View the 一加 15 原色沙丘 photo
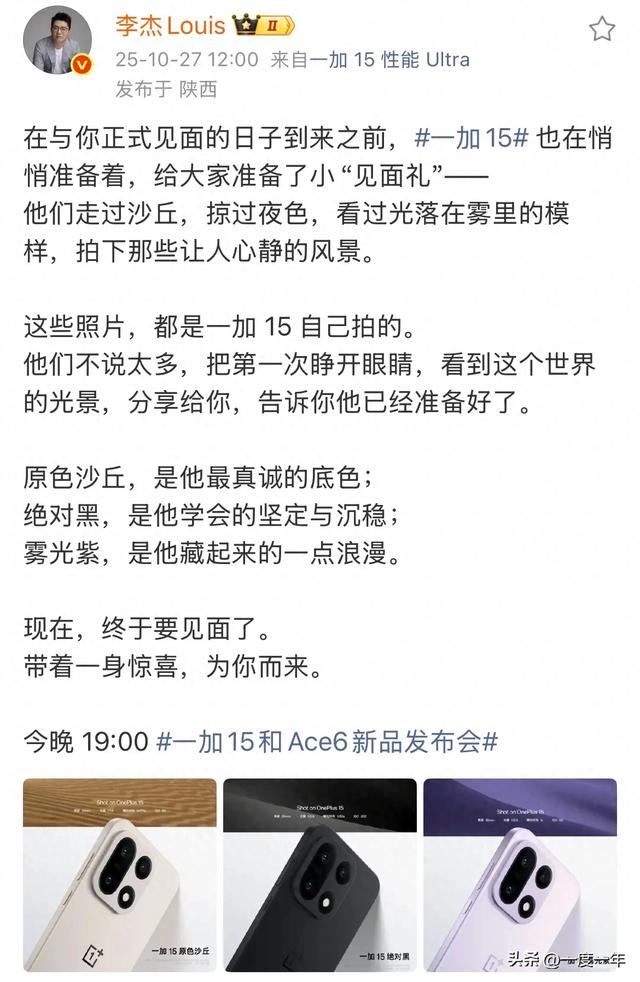Image resolution: width=640 pixels, height=982 pixels. 119,875
